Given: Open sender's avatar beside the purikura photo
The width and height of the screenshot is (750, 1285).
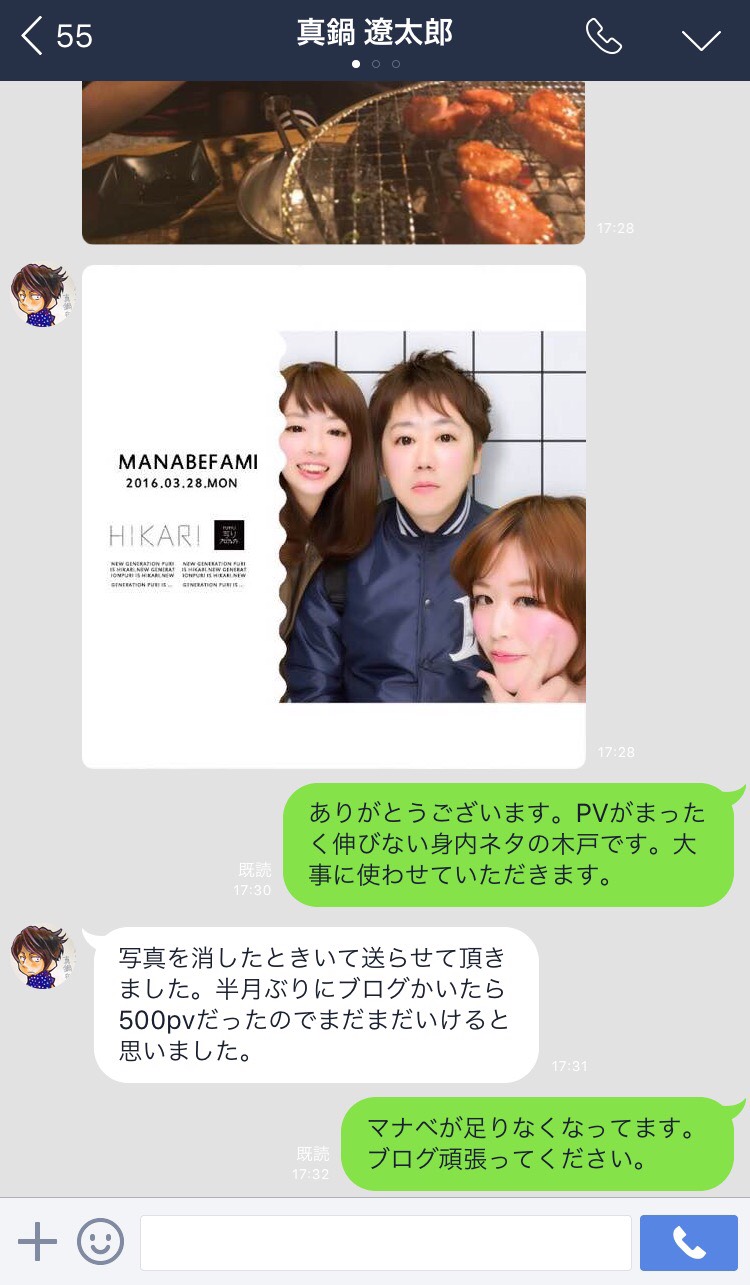Looking at the screenshot, I should (42, 296).
